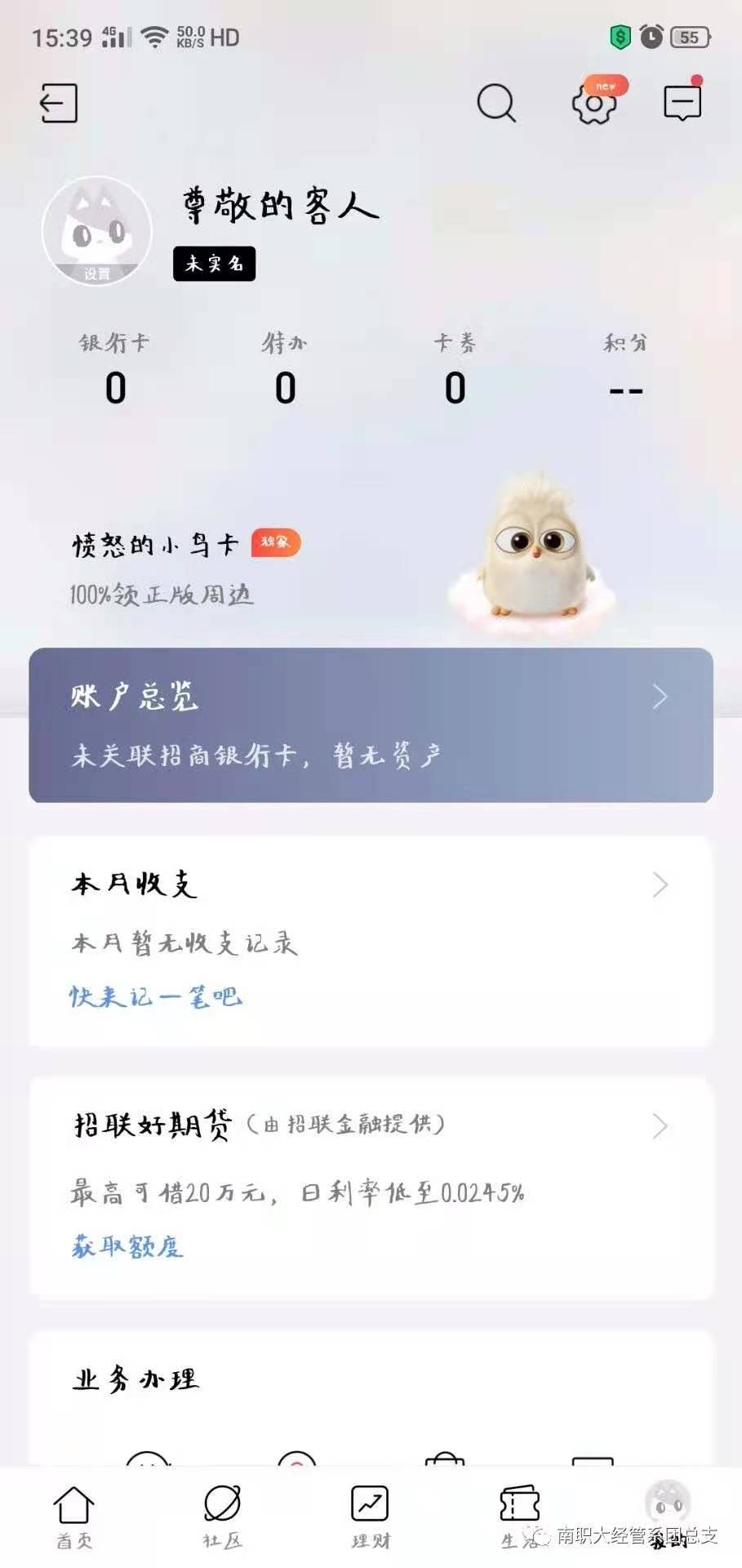
Task: Tap the logout icon at top left
Action: (x=59, y=104)
